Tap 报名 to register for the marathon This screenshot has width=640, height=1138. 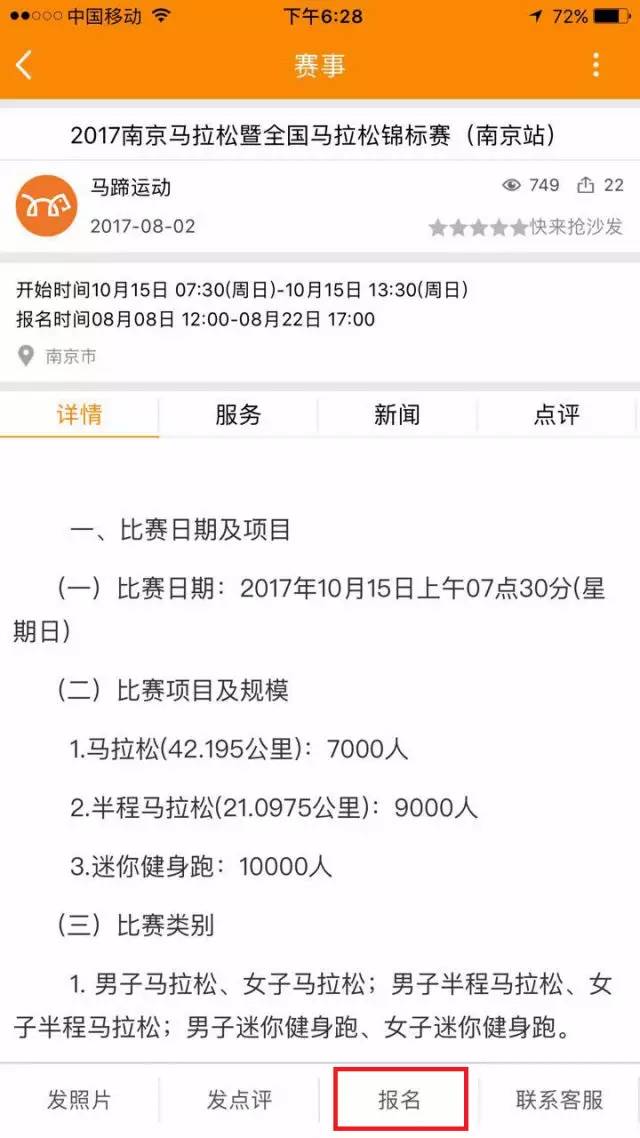pos(400,1100)
